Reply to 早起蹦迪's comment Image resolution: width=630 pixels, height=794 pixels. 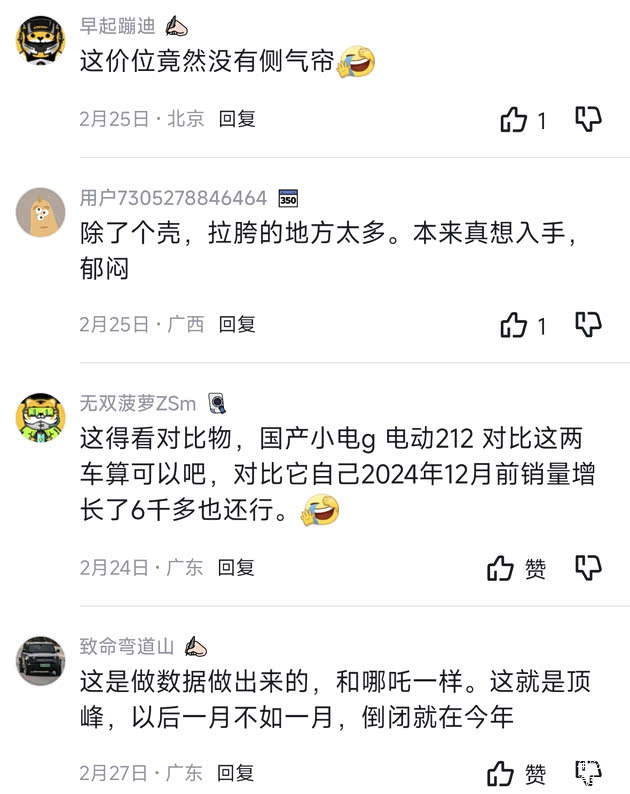tap(238, 119)
